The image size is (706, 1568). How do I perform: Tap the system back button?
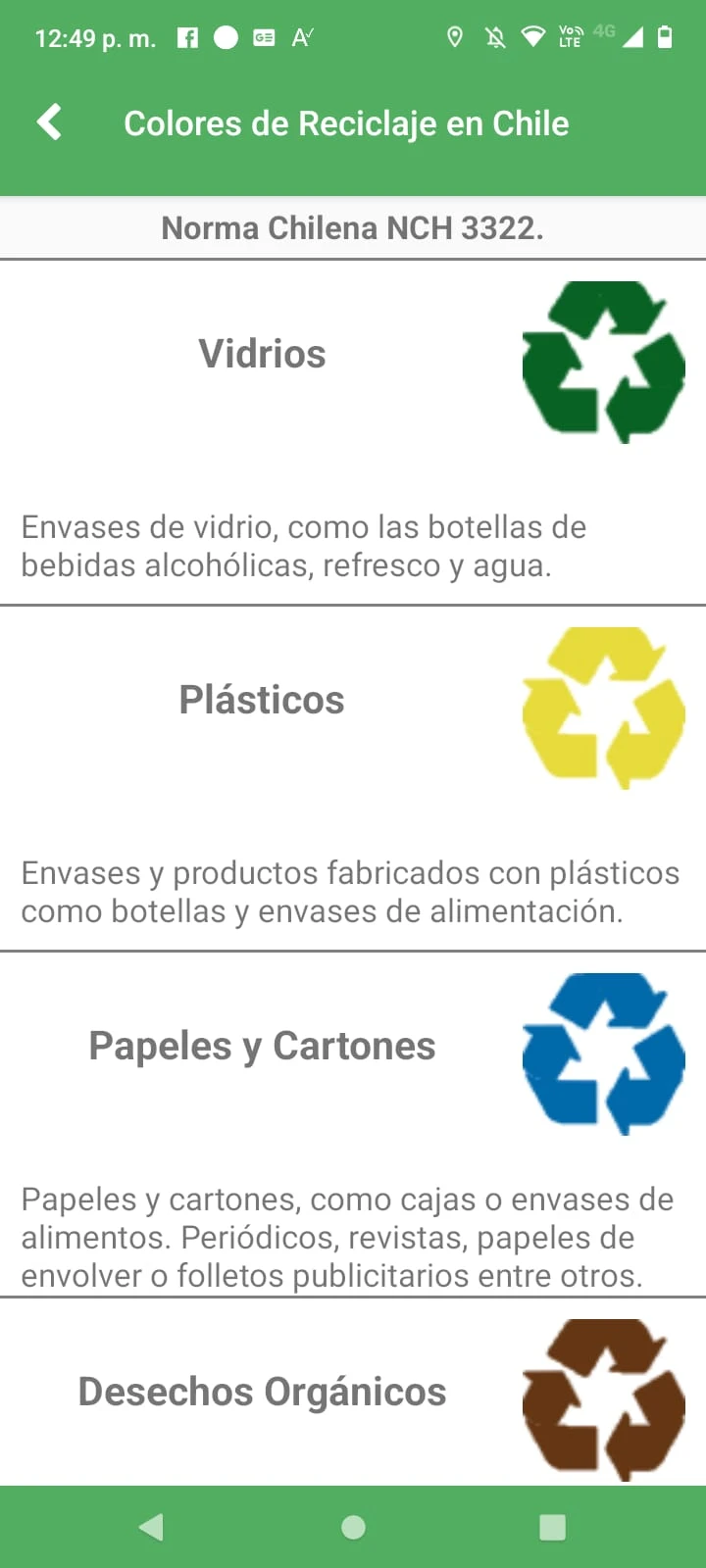coord(152,1527)
